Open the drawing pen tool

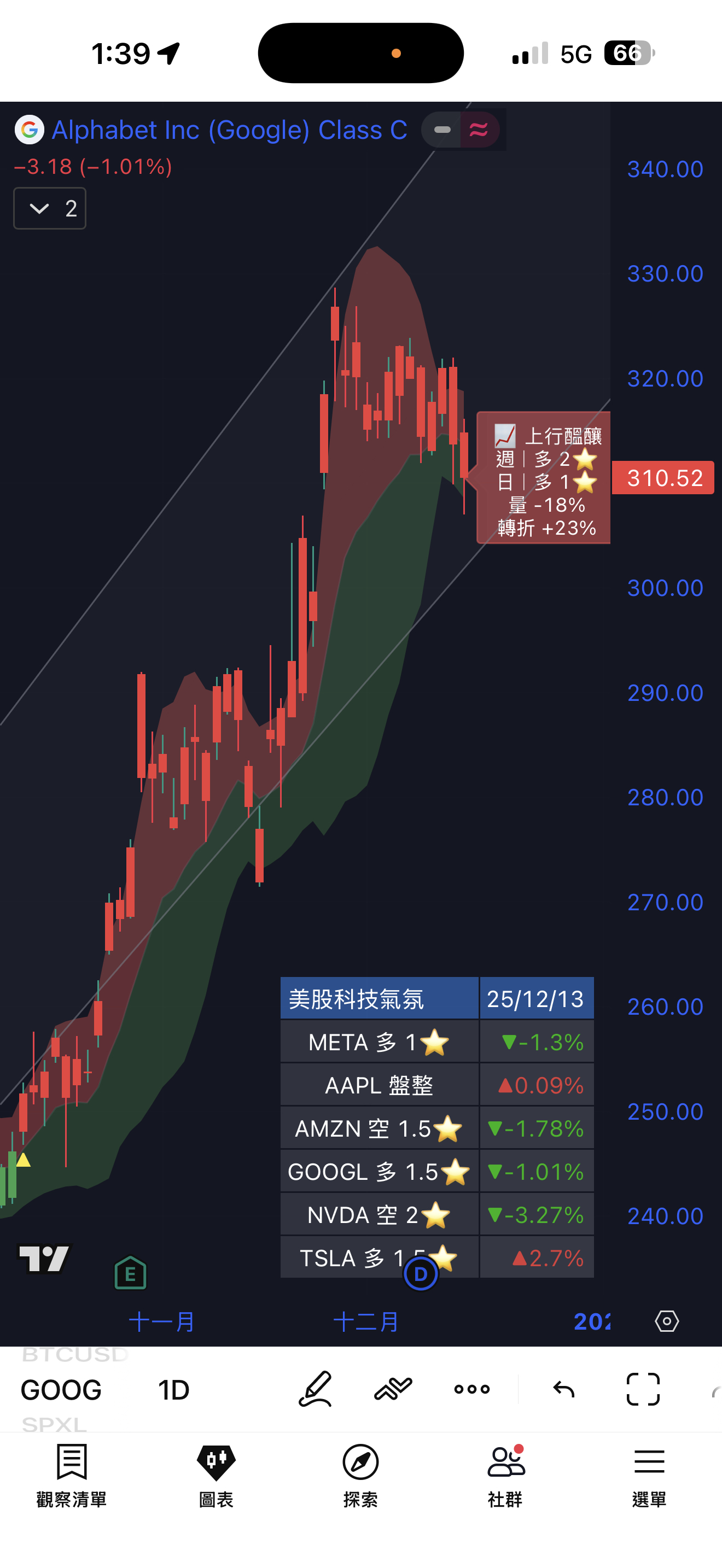[x=316, y=1389]
